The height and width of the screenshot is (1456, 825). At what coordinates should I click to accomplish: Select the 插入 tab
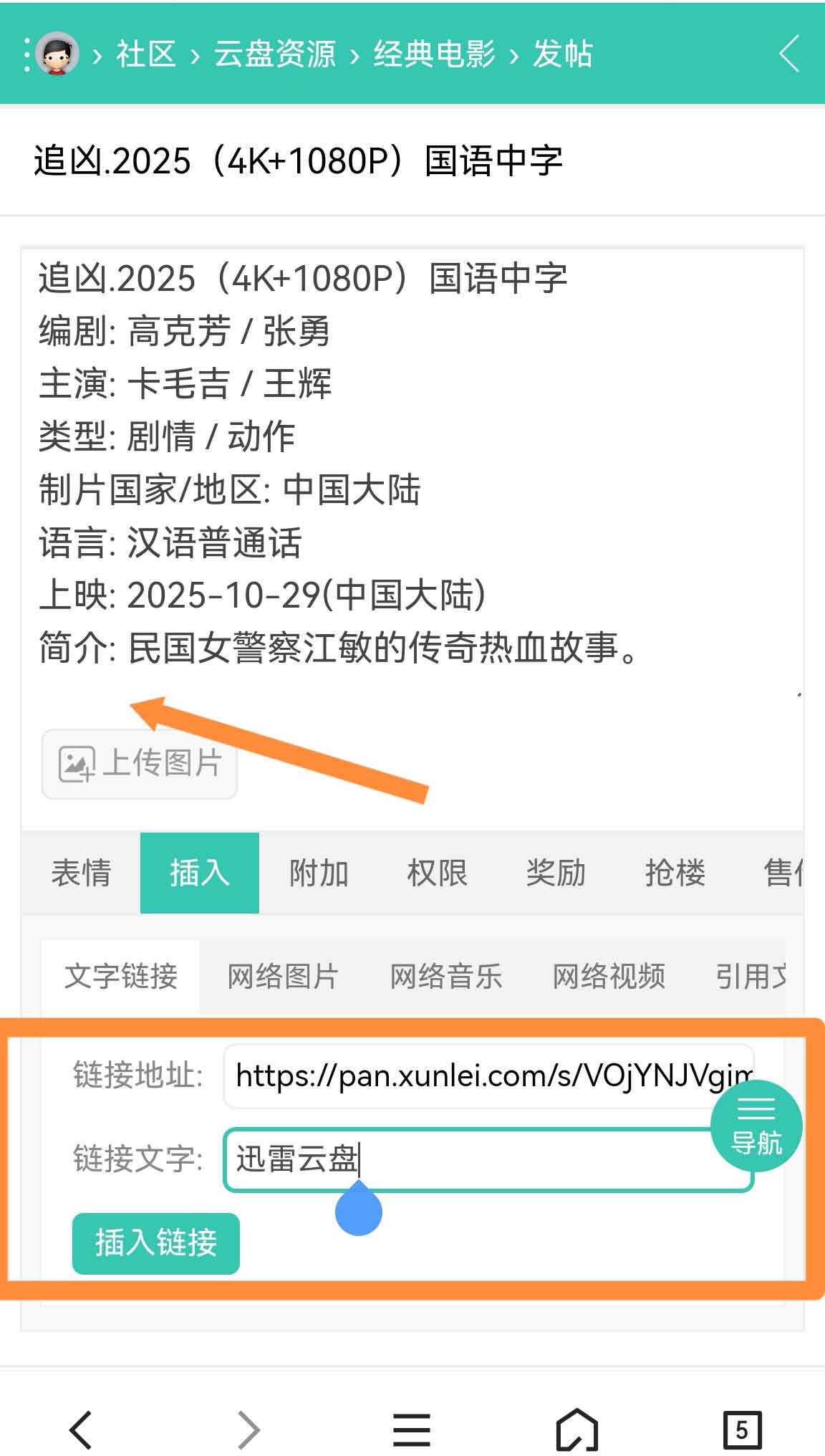(199, 873)
